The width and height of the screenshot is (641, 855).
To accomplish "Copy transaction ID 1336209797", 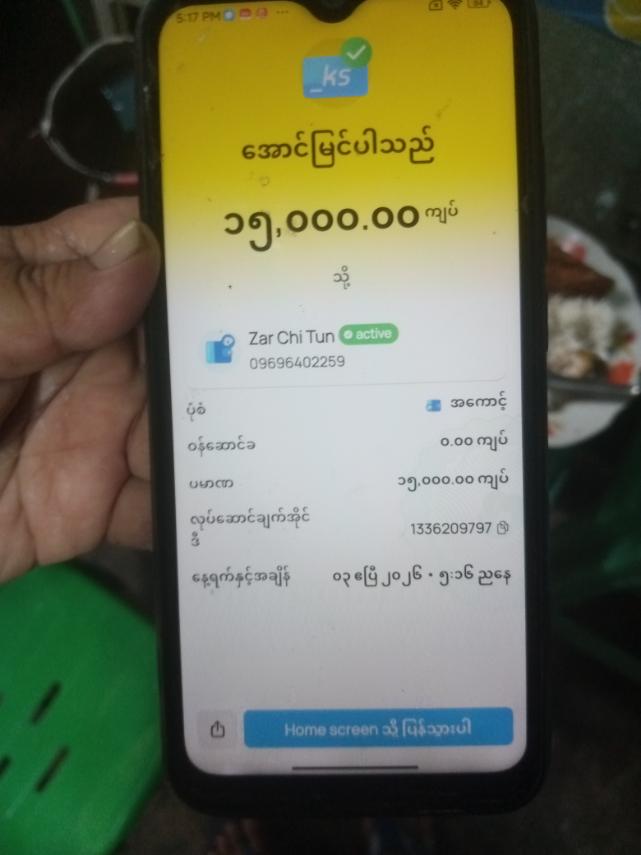I will (x=503, y=528).
